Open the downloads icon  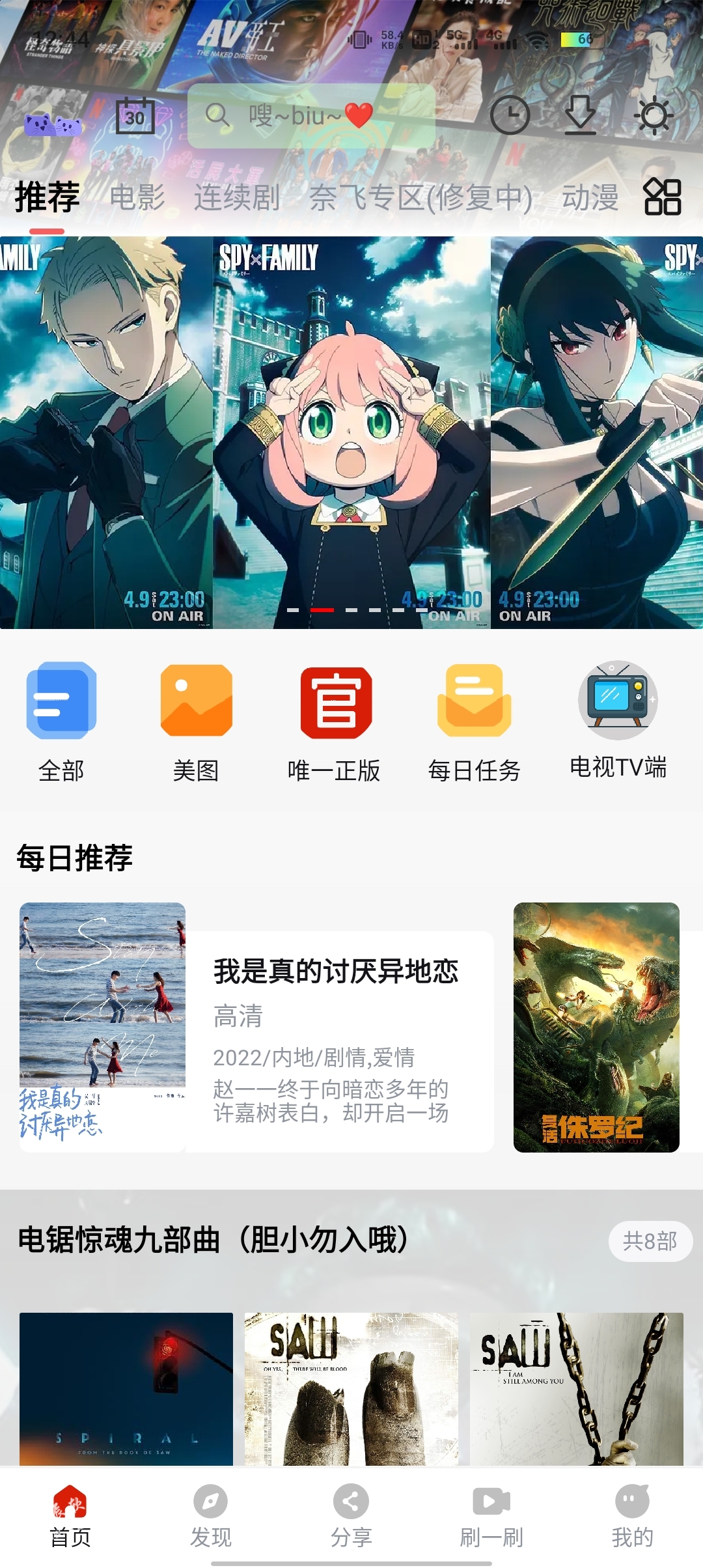[x=580, y=116]
